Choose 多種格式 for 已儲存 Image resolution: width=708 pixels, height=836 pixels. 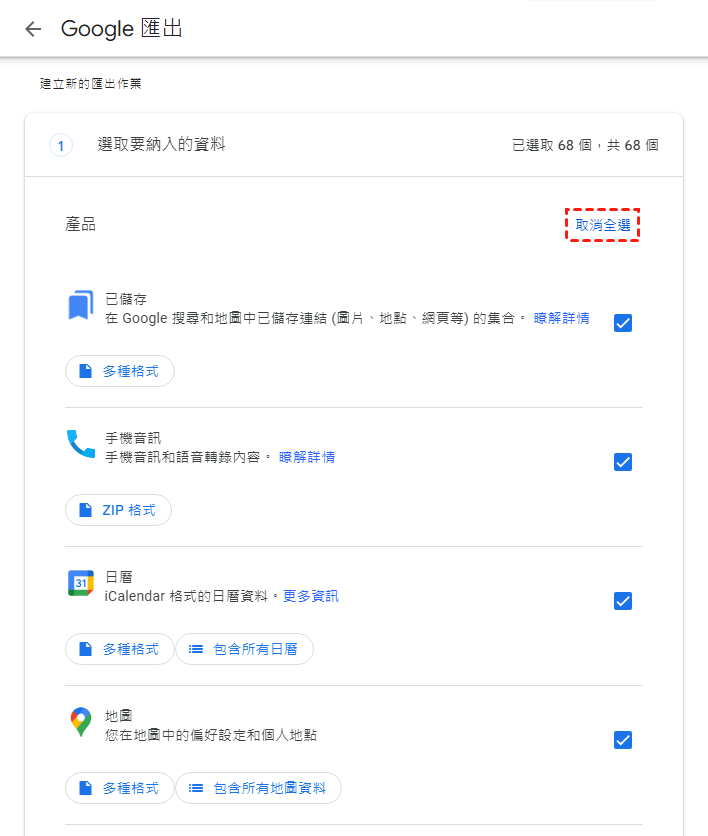pyautogui.click(x=120, y=371)
